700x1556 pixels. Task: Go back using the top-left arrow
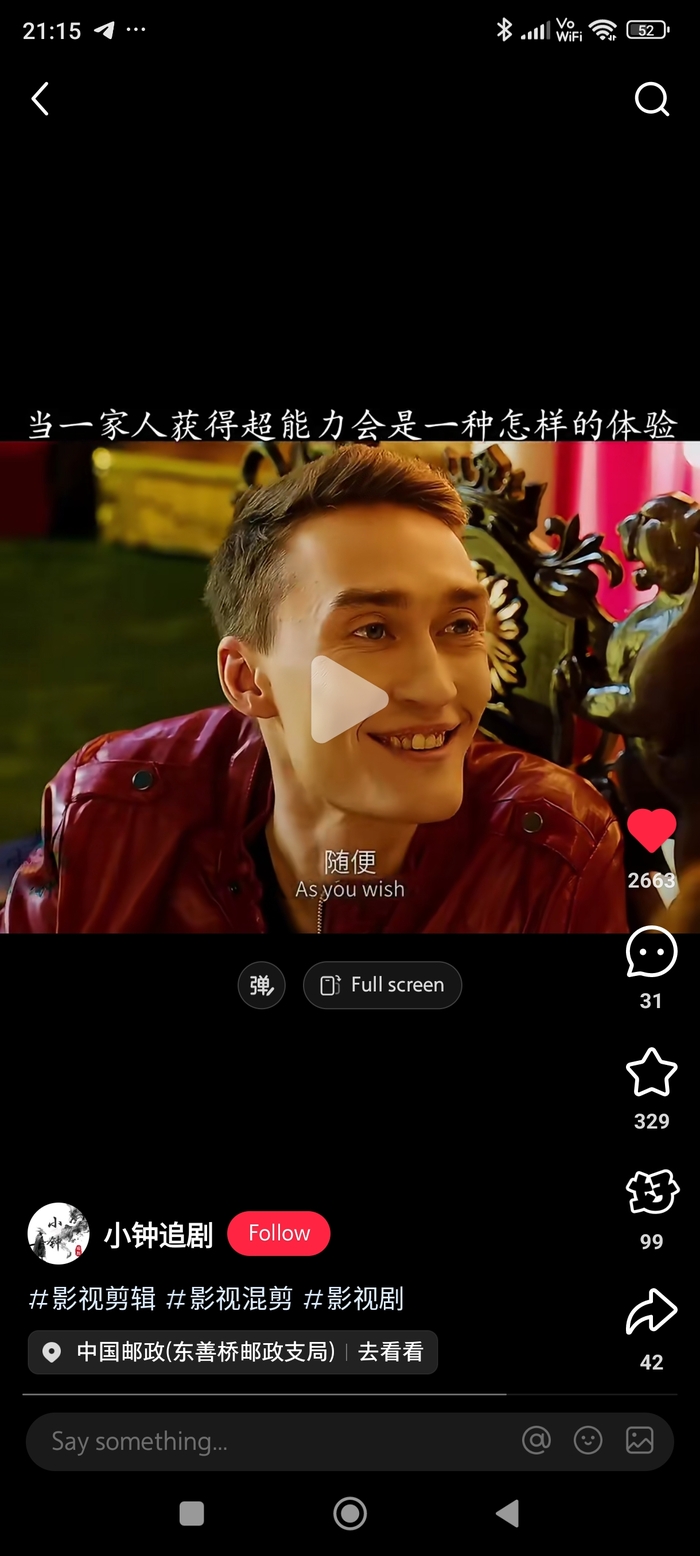pyautogui.click(x=40, y=99)
